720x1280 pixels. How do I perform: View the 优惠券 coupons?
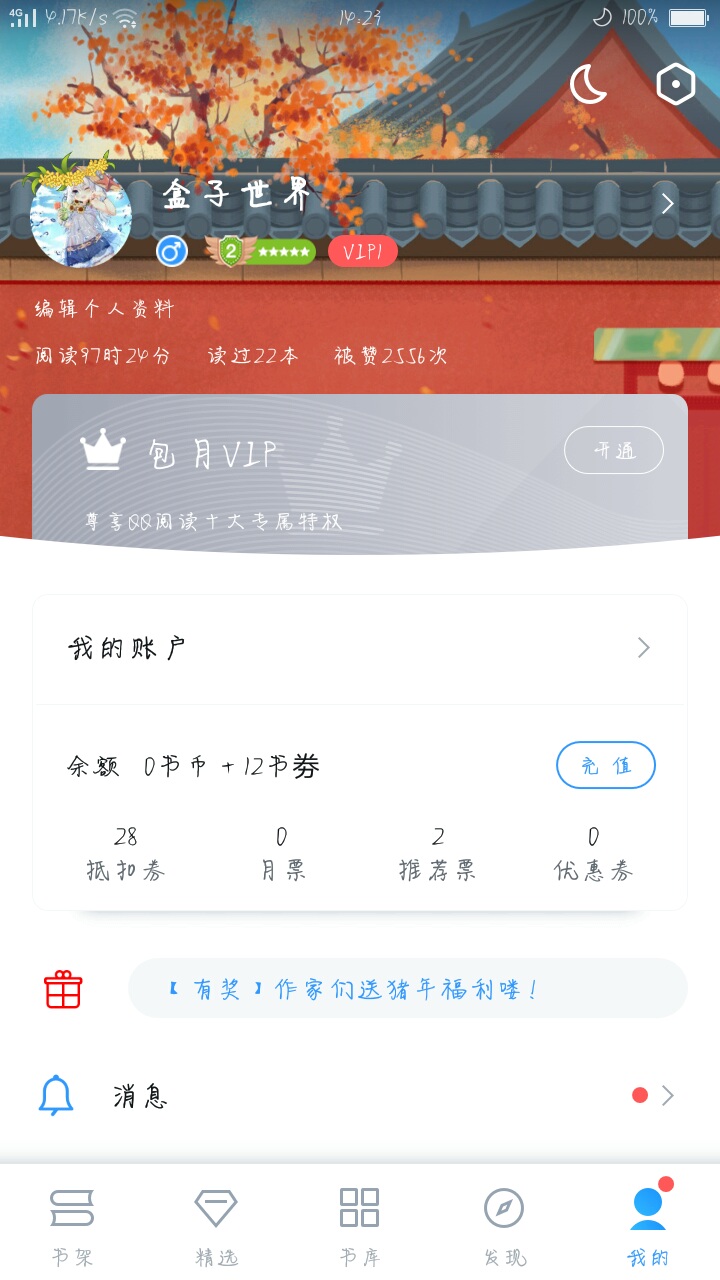pyautogui.click(x=594, y=854)
